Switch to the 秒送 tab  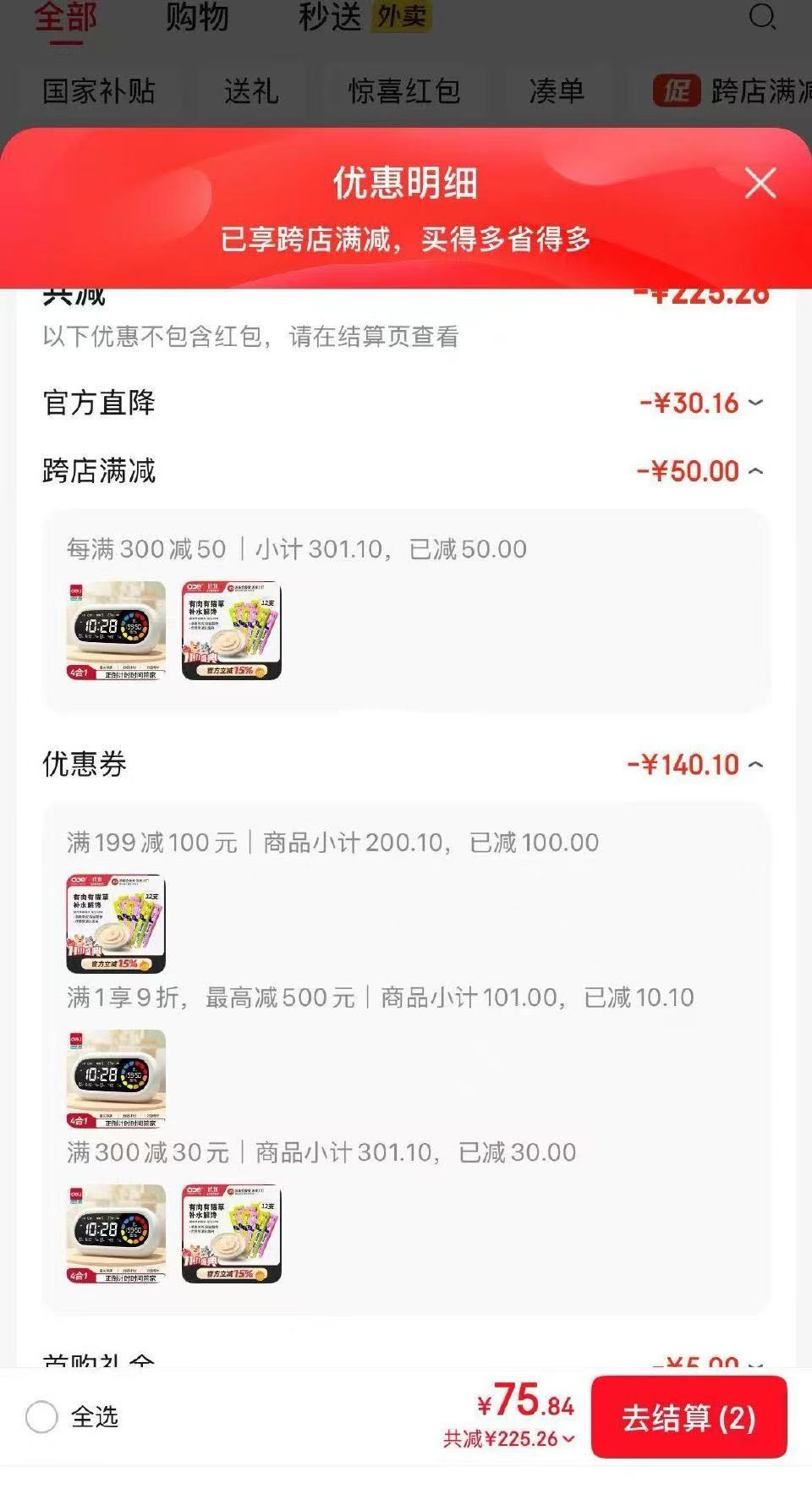click(x=329, y=19)
